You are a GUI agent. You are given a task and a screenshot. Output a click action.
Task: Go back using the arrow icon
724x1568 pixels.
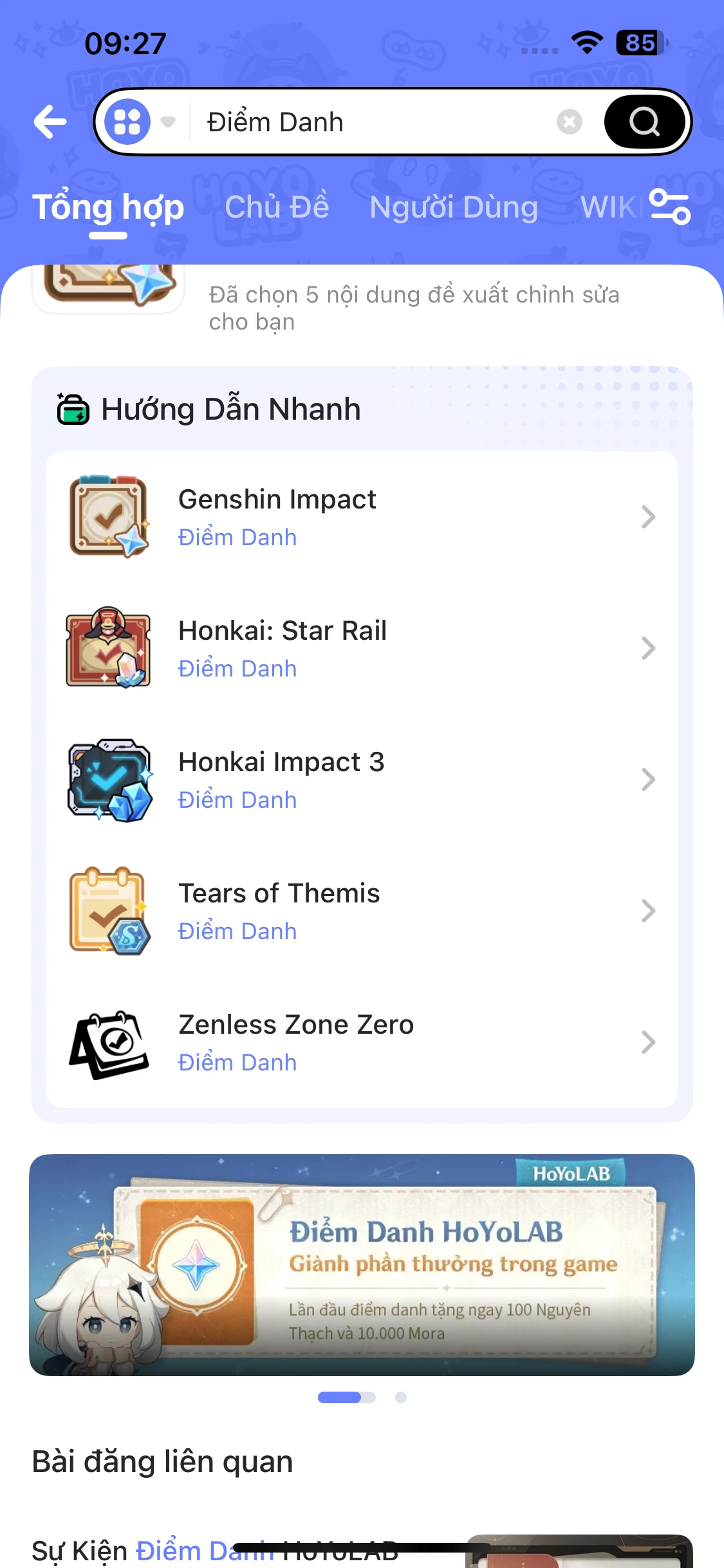[50, 122]
